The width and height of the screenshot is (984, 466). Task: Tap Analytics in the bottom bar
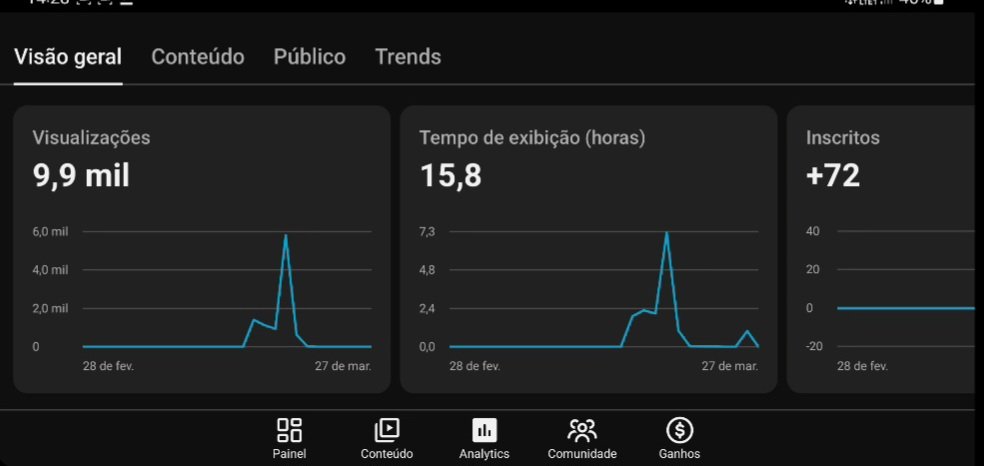pos(484,438)
